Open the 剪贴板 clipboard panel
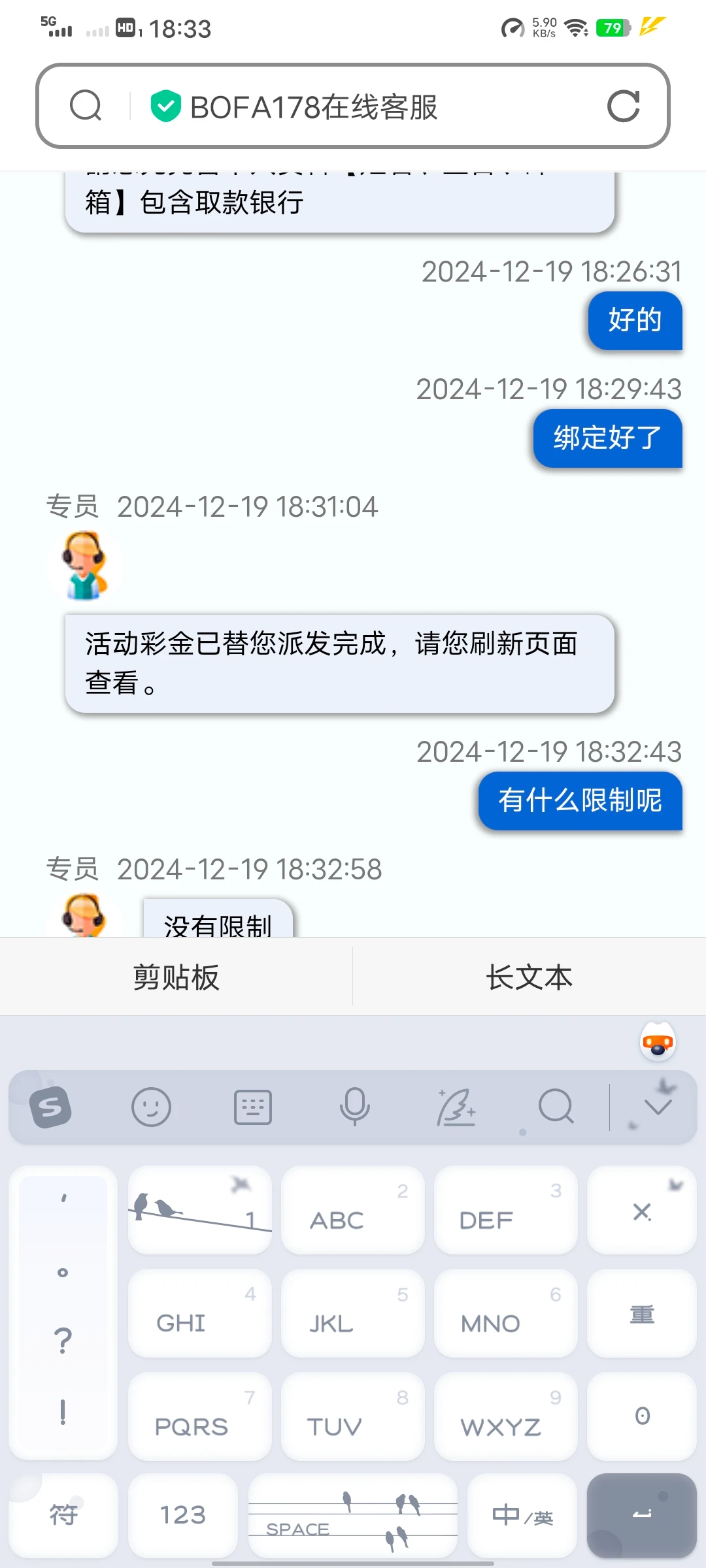This screenshot has height=1568, width=706. (176, 977)
